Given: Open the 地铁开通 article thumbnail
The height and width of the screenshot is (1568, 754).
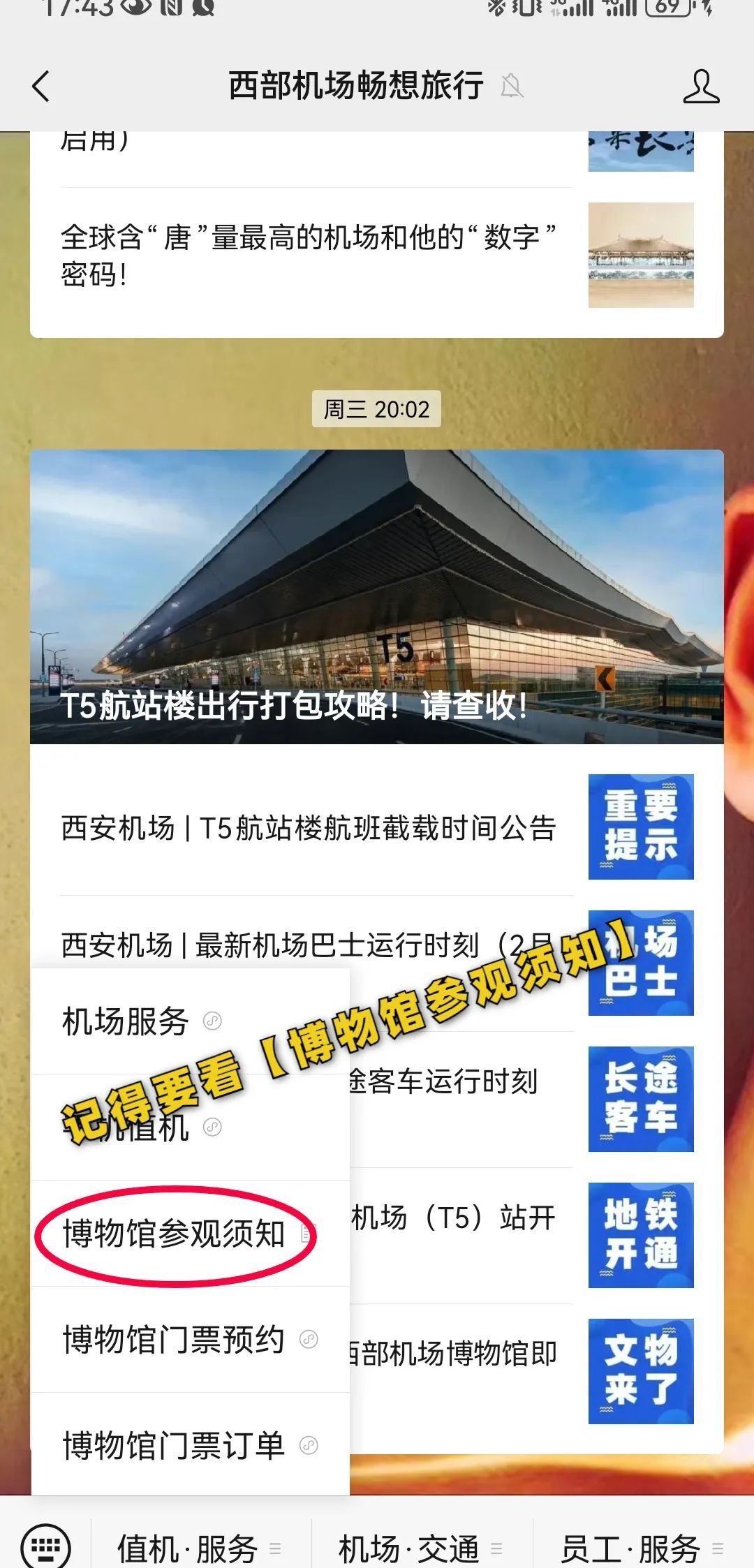Looking at the screenshot, I should (640, 1234).
